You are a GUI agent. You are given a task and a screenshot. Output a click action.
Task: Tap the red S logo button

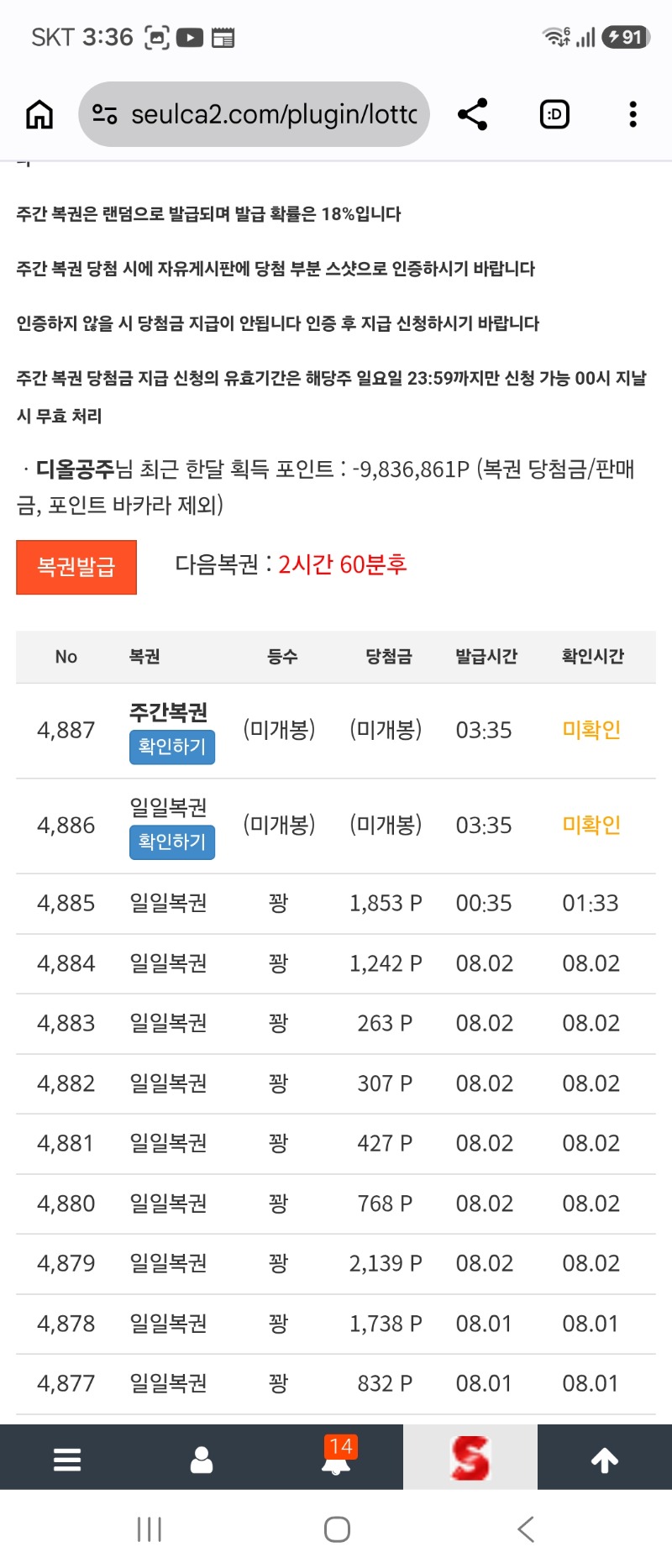point(470,1458)
